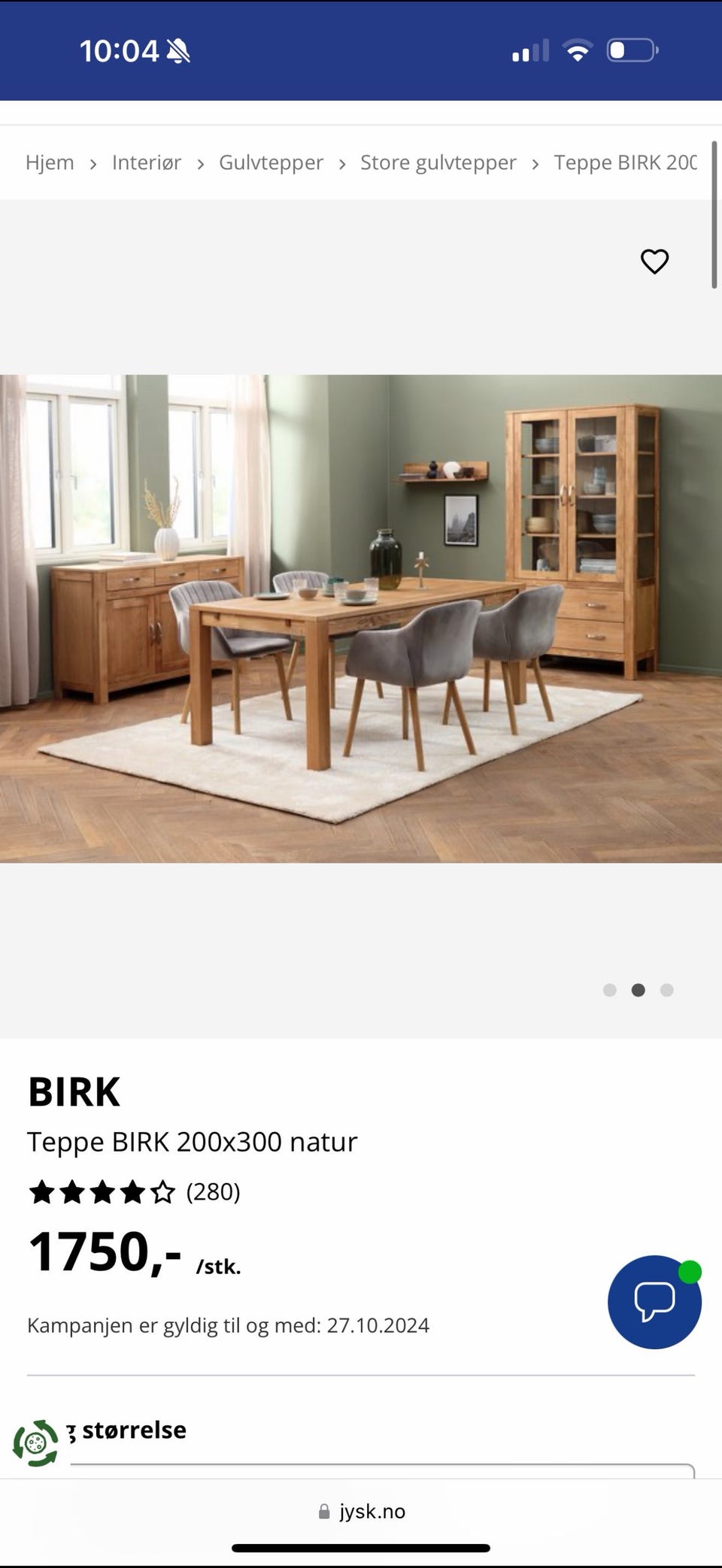This screenshot has height=1568, width=722.
Task: Open the Interiør breadcrumb entry
Action: 147,162
